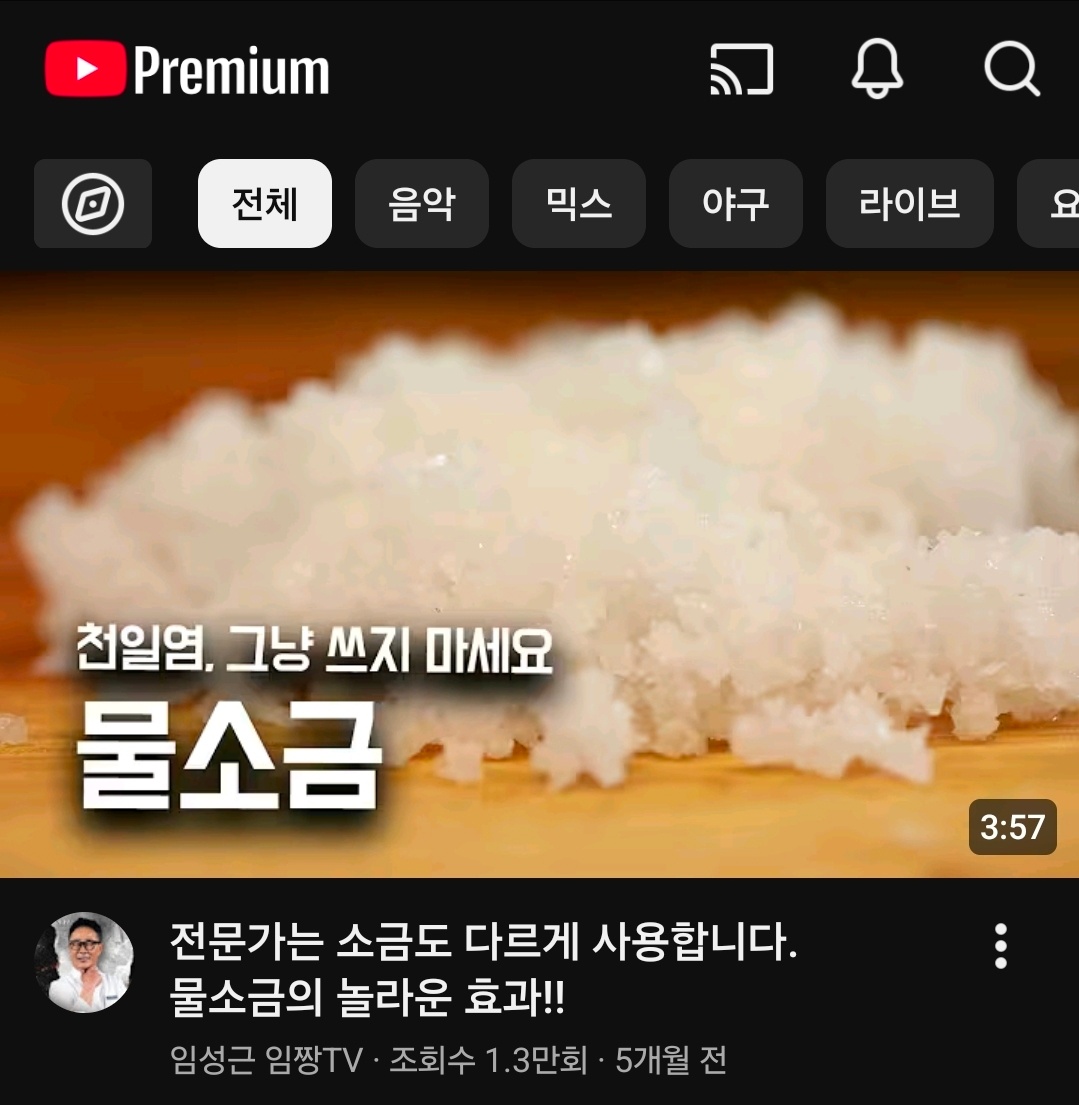Select the 라이브 chip
The height and width of the screenshot is (1105, 1079).
[x=909, y=204]
